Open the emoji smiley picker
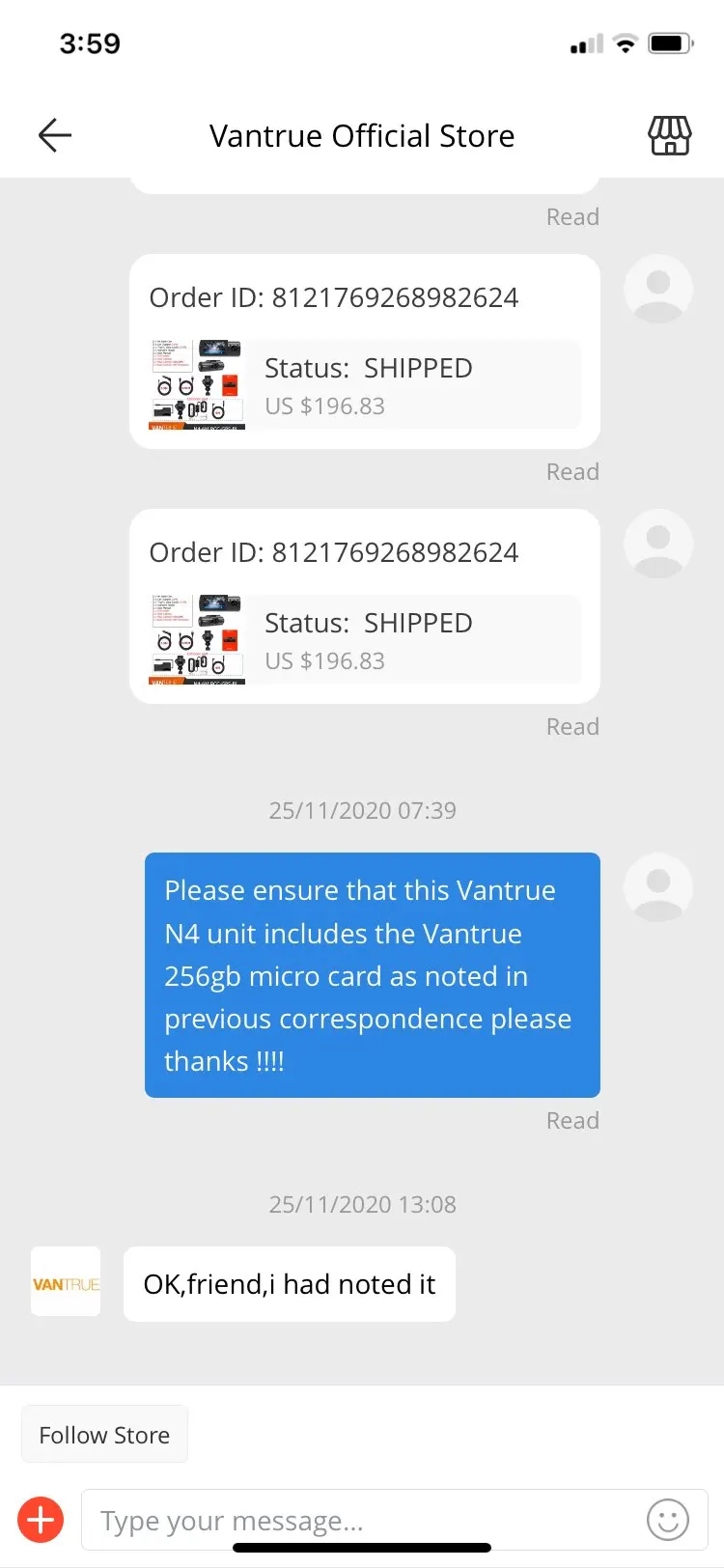This screenshot has width=724, height=1568. [x=668, y=1521]
